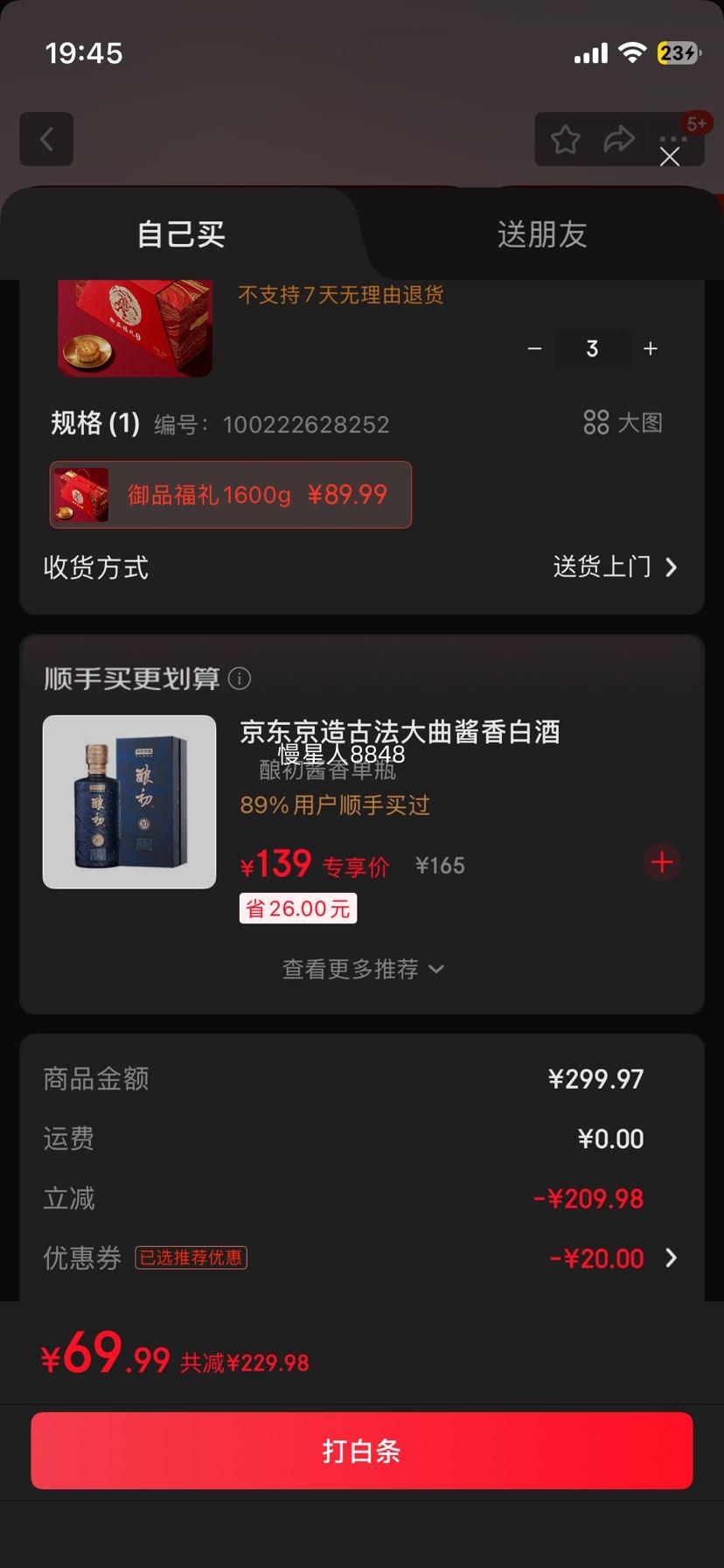Open 收货方式 送货上门 delivery options
Image resolution: width=724 pixels, height=1568 pixels.
[x=615, y=568]
